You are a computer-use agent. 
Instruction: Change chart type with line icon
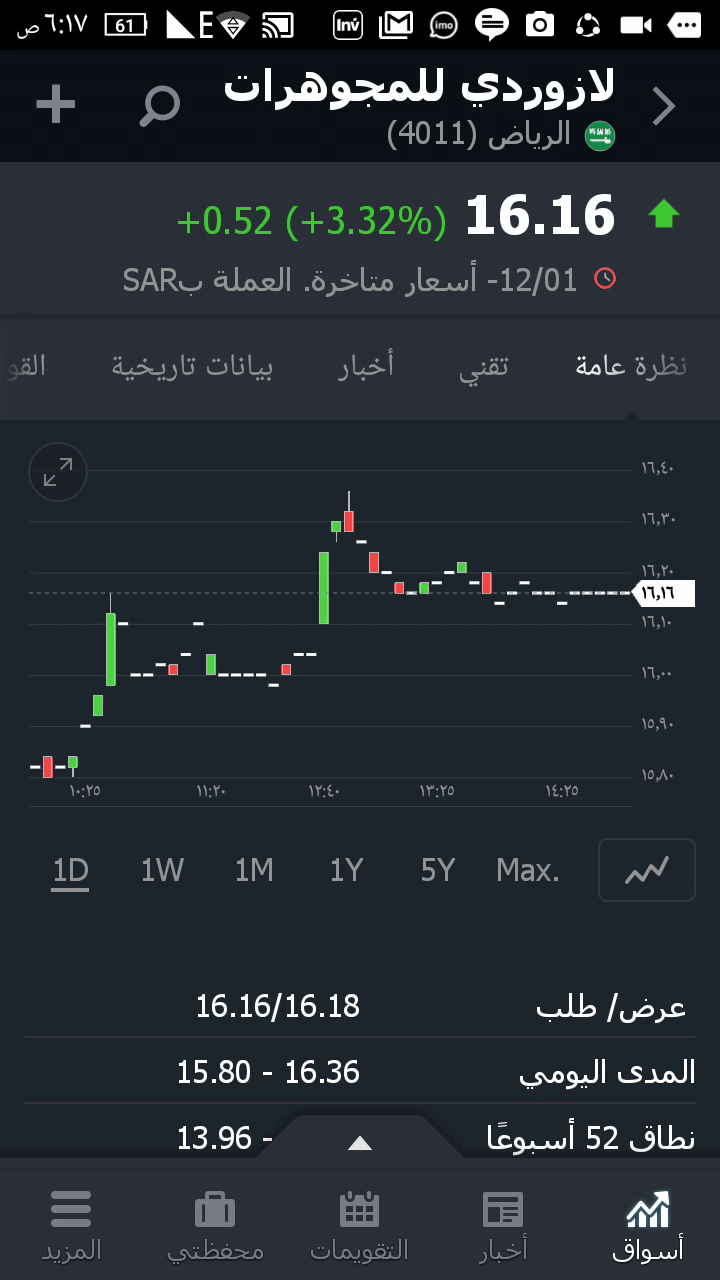tap(646, 871)
